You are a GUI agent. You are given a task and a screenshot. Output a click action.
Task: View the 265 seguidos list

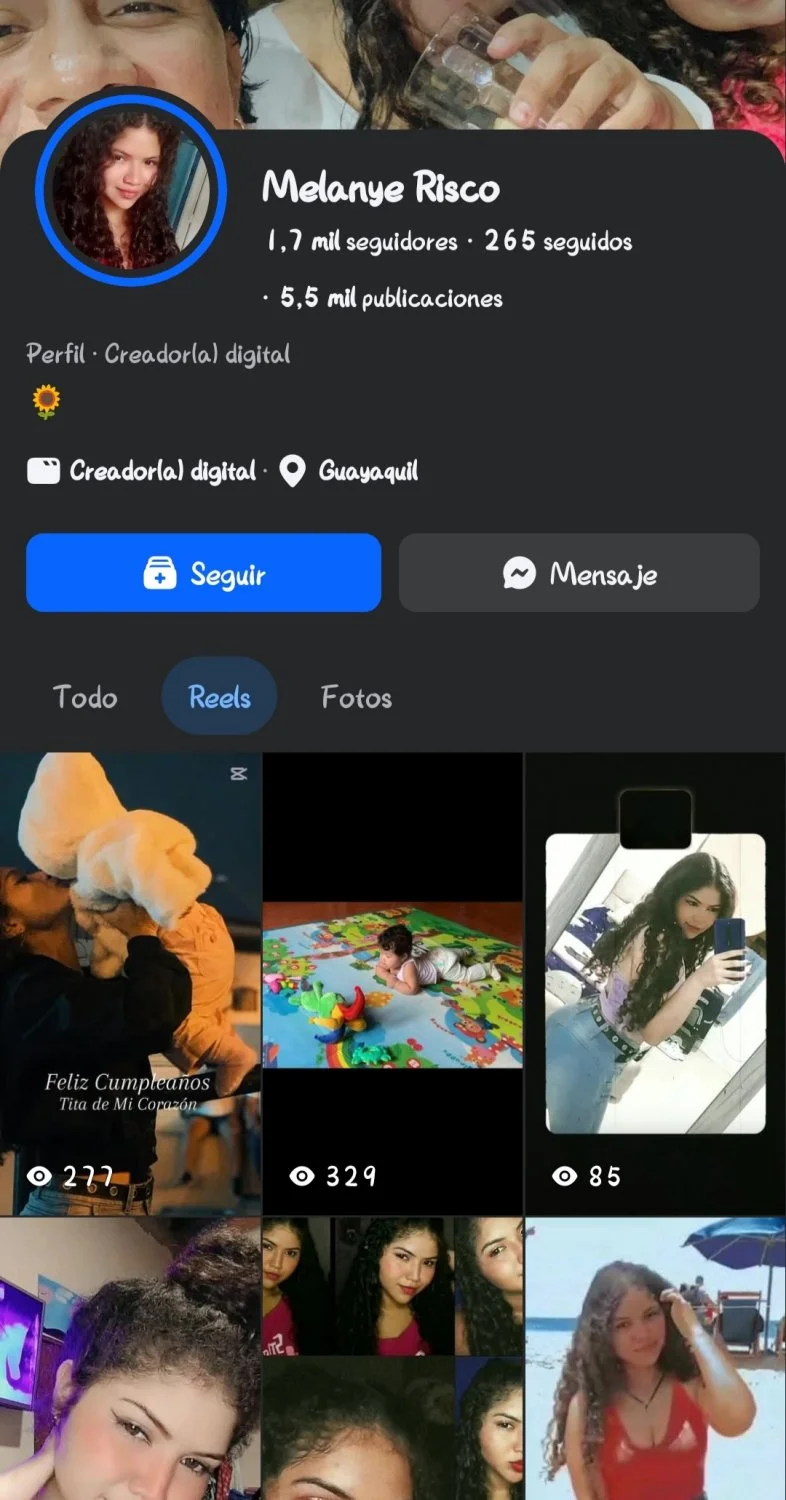pyautogui.click(x=559, y=242)
